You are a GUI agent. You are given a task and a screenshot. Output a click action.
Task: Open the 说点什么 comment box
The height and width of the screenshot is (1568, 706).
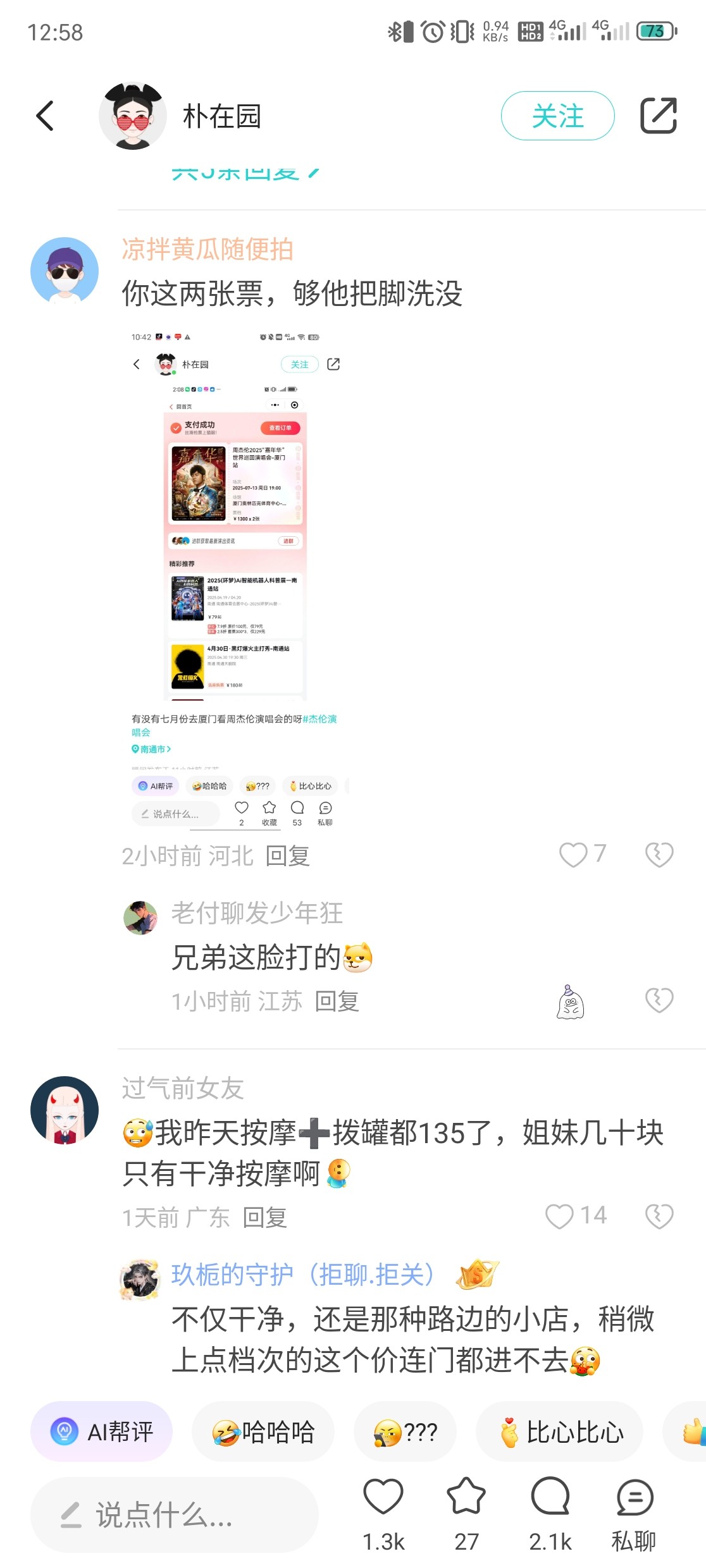(x=174, y=1514)
